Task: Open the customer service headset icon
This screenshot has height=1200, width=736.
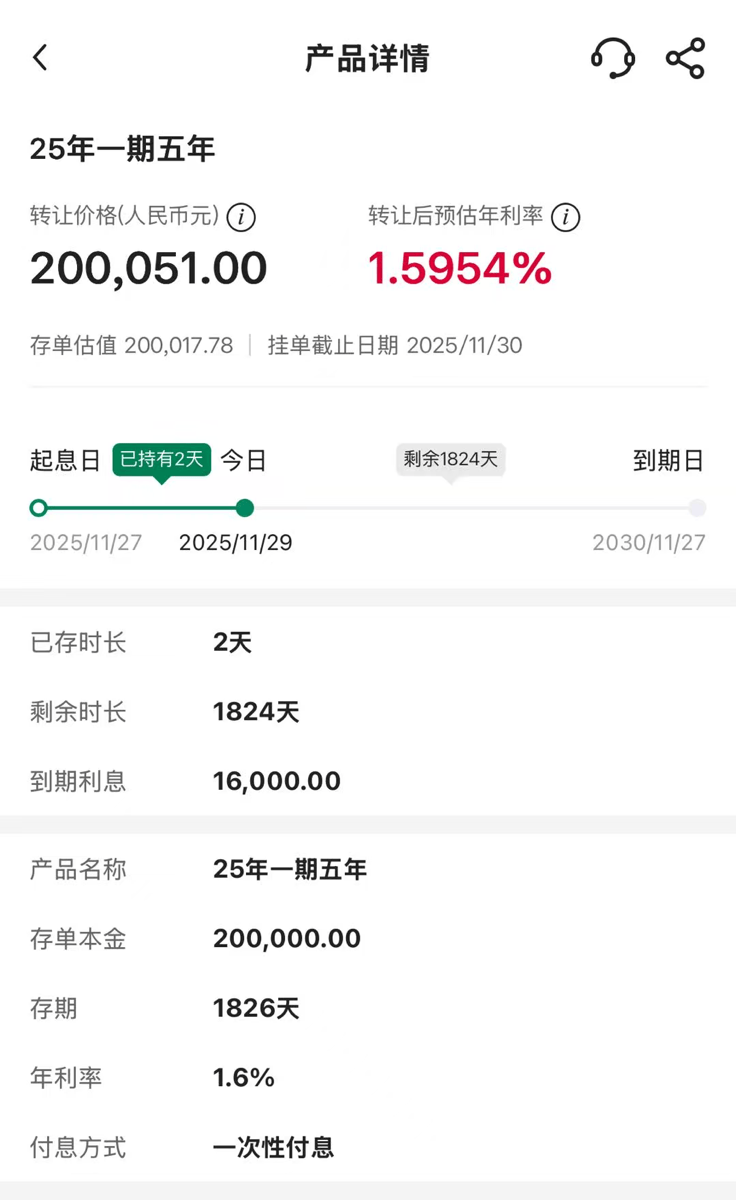Action: coord(613,58)
